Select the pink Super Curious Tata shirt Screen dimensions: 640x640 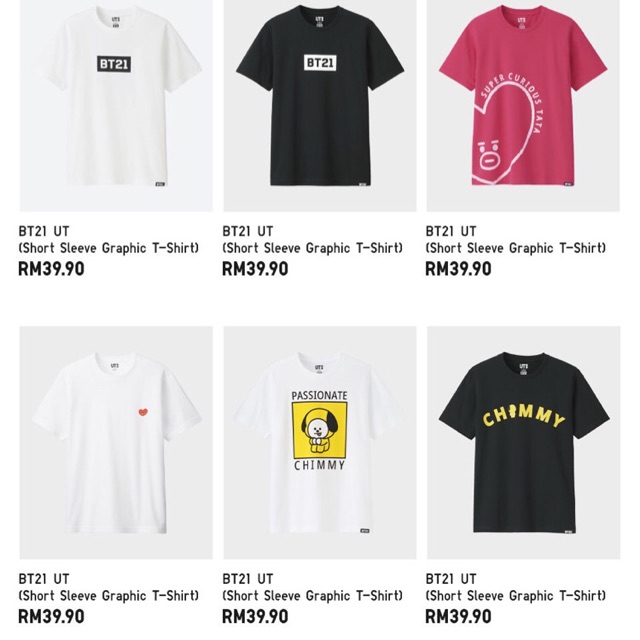point(516,100)
